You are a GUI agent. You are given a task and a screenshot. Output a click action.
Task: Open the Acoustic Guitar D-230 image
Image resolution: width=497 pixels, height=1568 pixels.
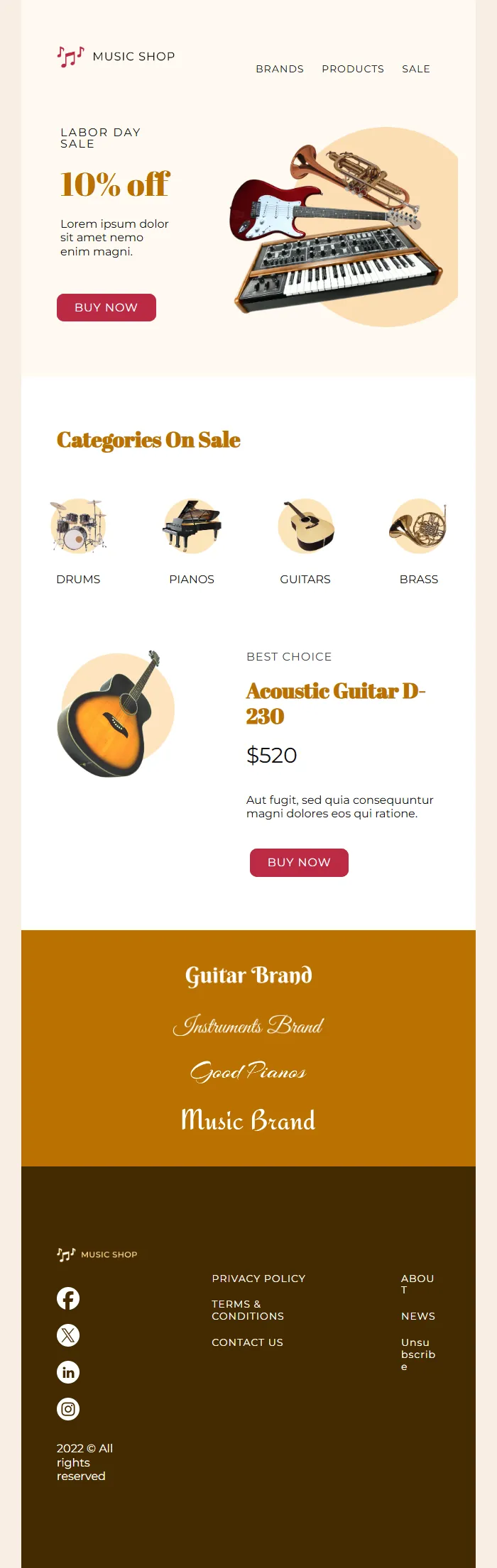tap(116, 713)
